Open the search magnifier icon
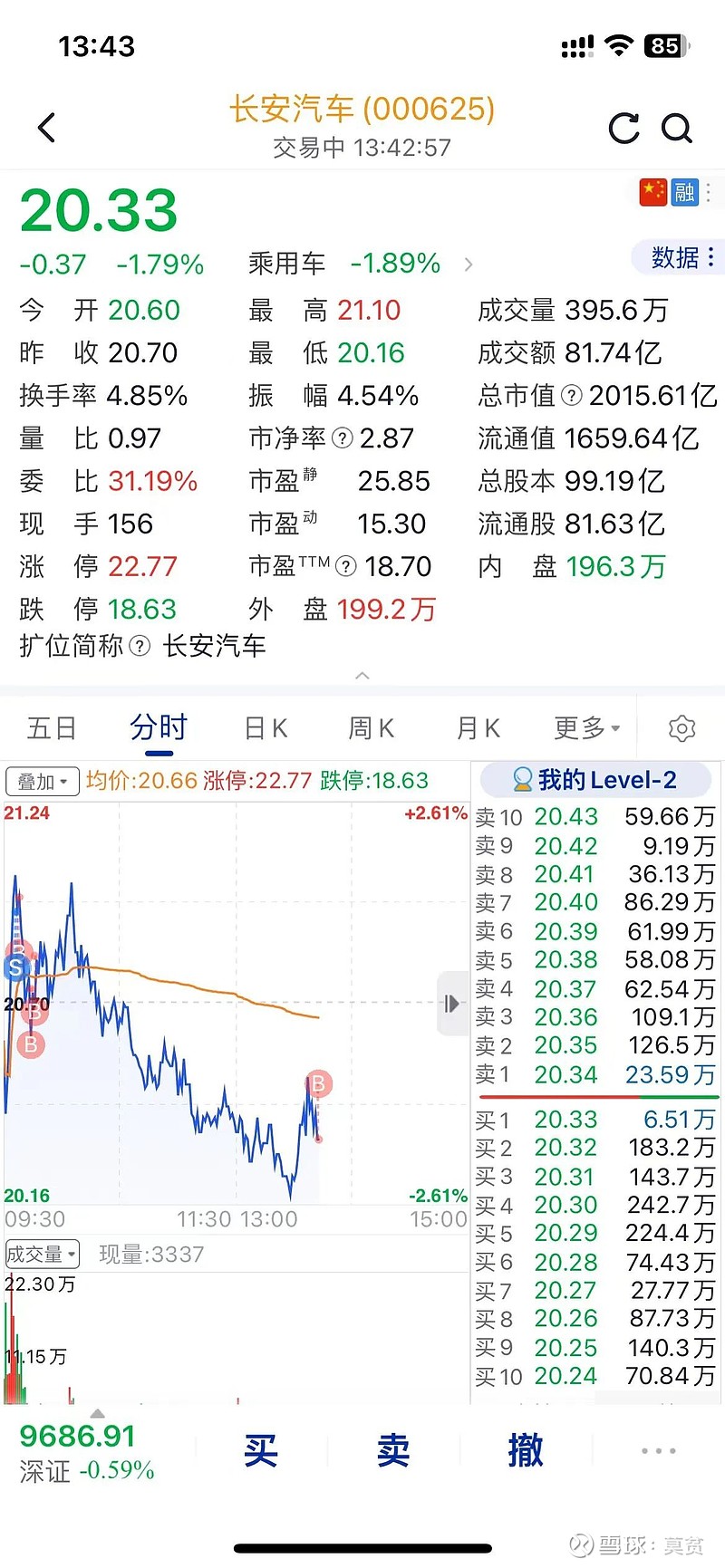This screenshot has width=725, height=1568. pyautogui.click(x=677, y=129)
